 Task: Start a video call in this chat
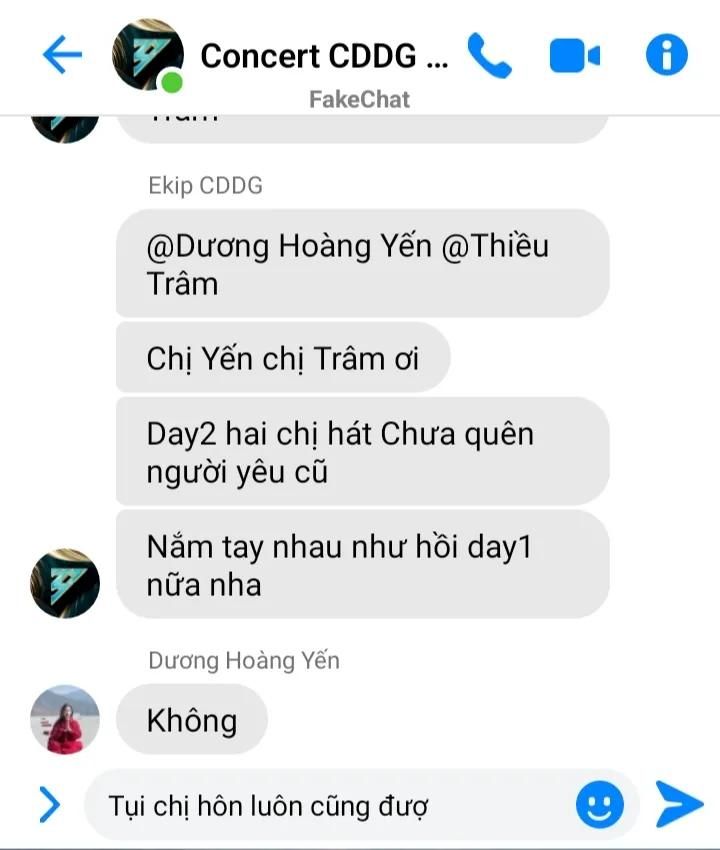point(574,56)
